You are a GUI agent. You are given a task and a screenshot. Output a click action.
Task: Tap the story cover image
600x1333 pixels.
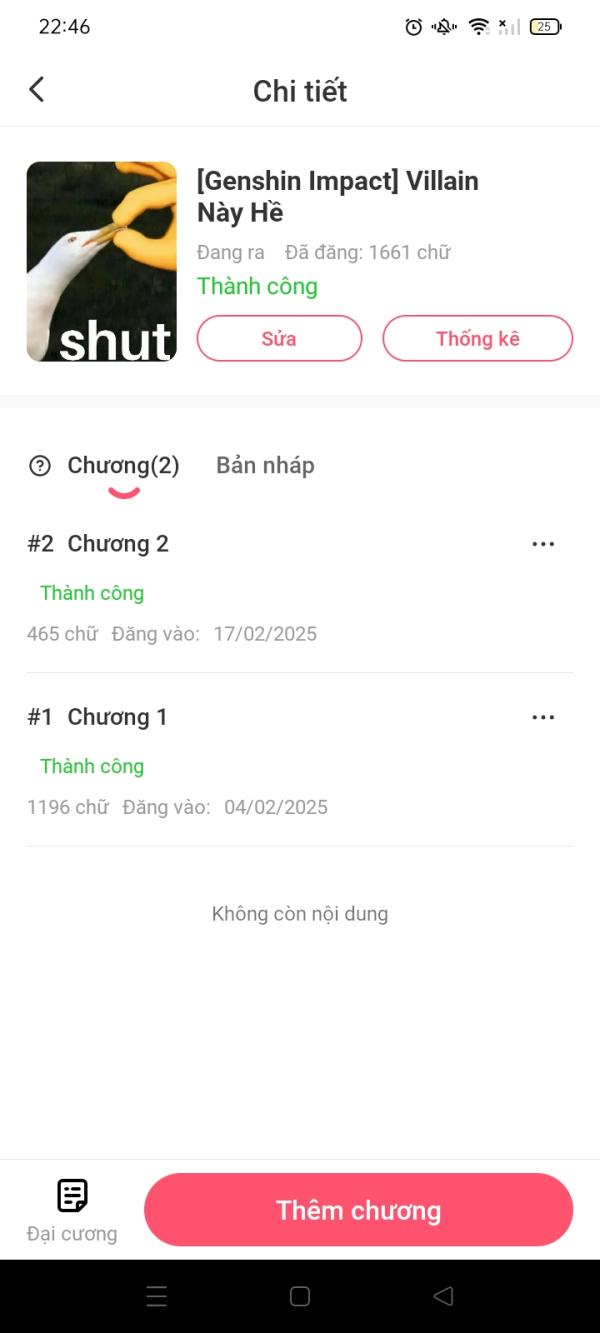click(x=102, y=262)
